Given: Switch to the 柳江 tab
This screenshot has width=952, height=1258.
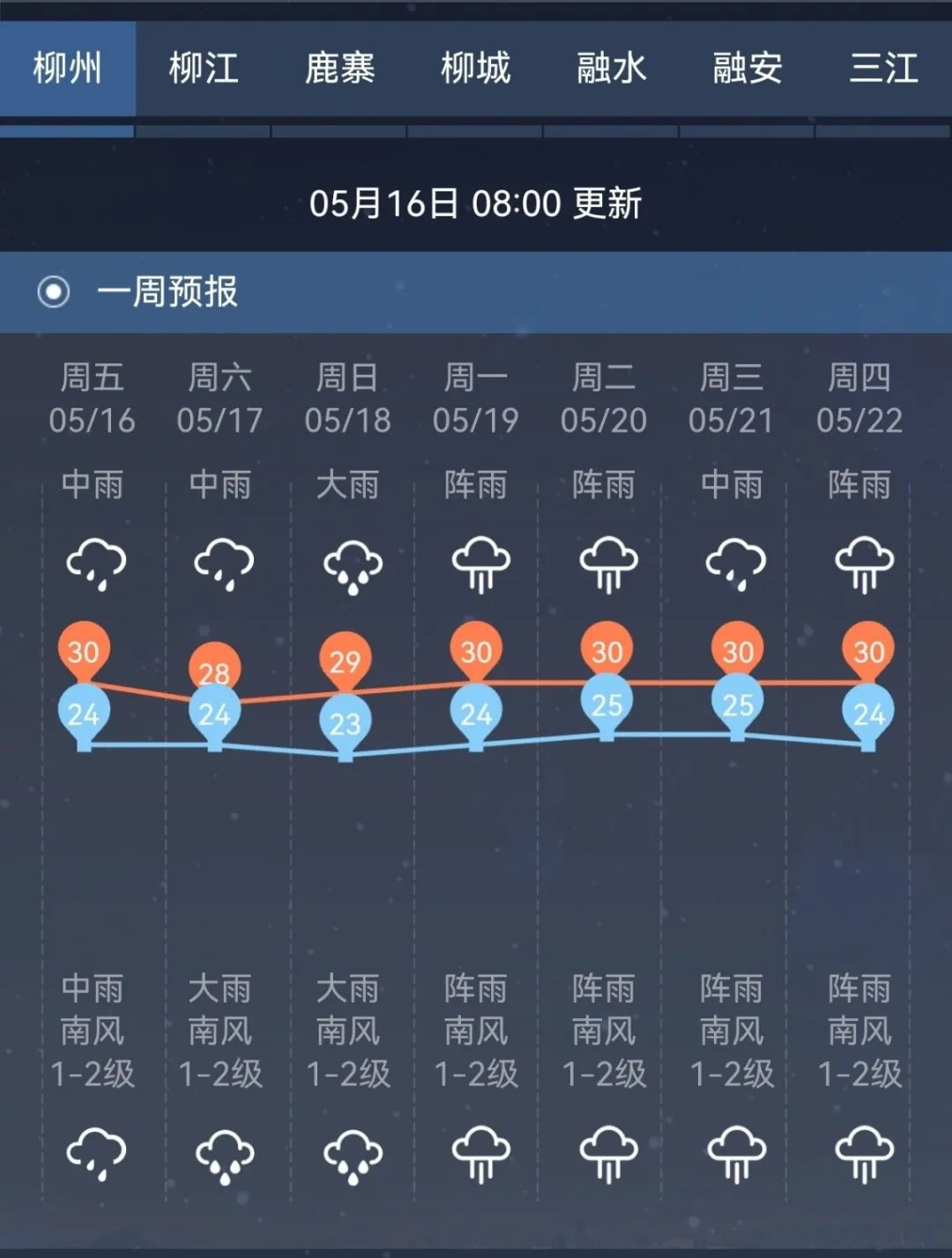Looking at the screenshot, I should click(x=204, y=68).
